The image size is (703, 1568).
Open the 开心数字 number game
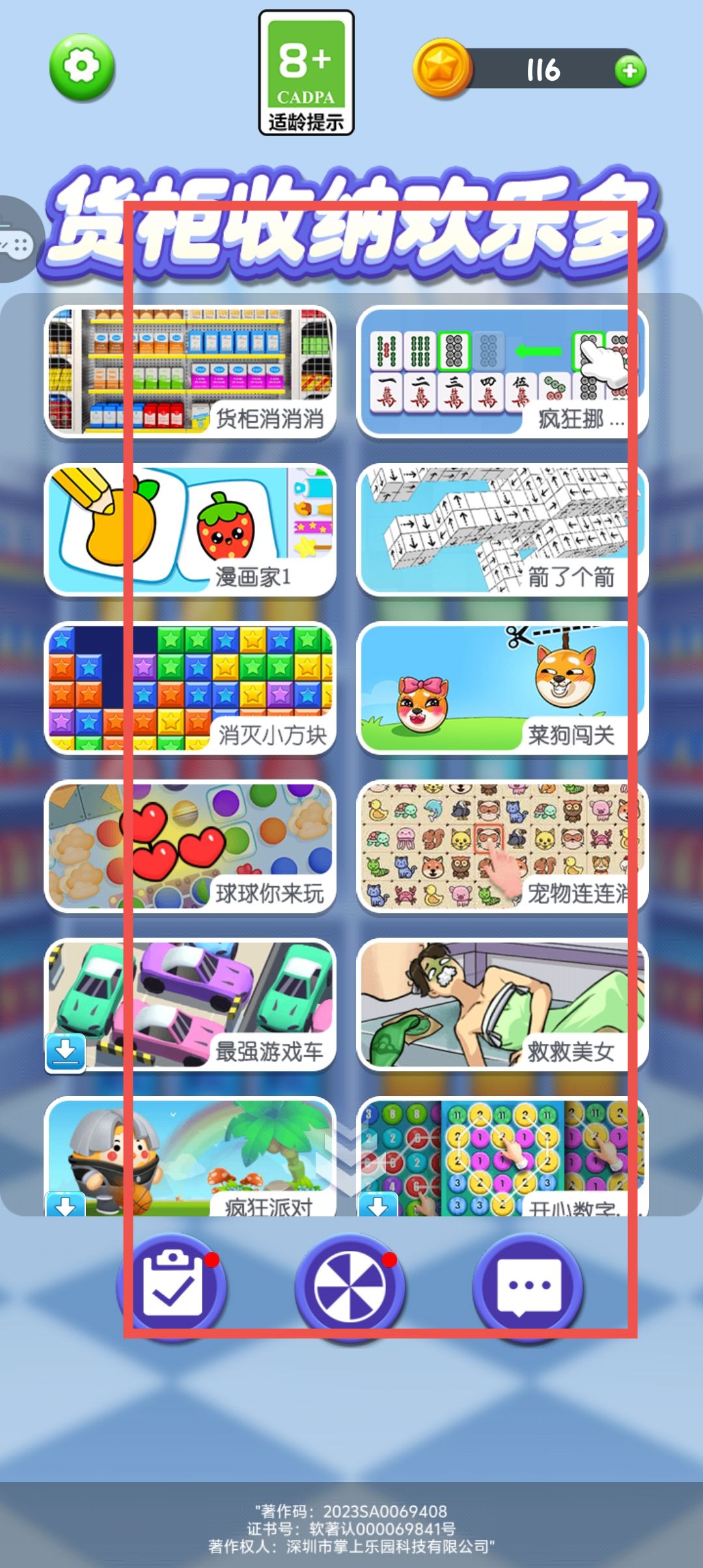click(502, 1156)
